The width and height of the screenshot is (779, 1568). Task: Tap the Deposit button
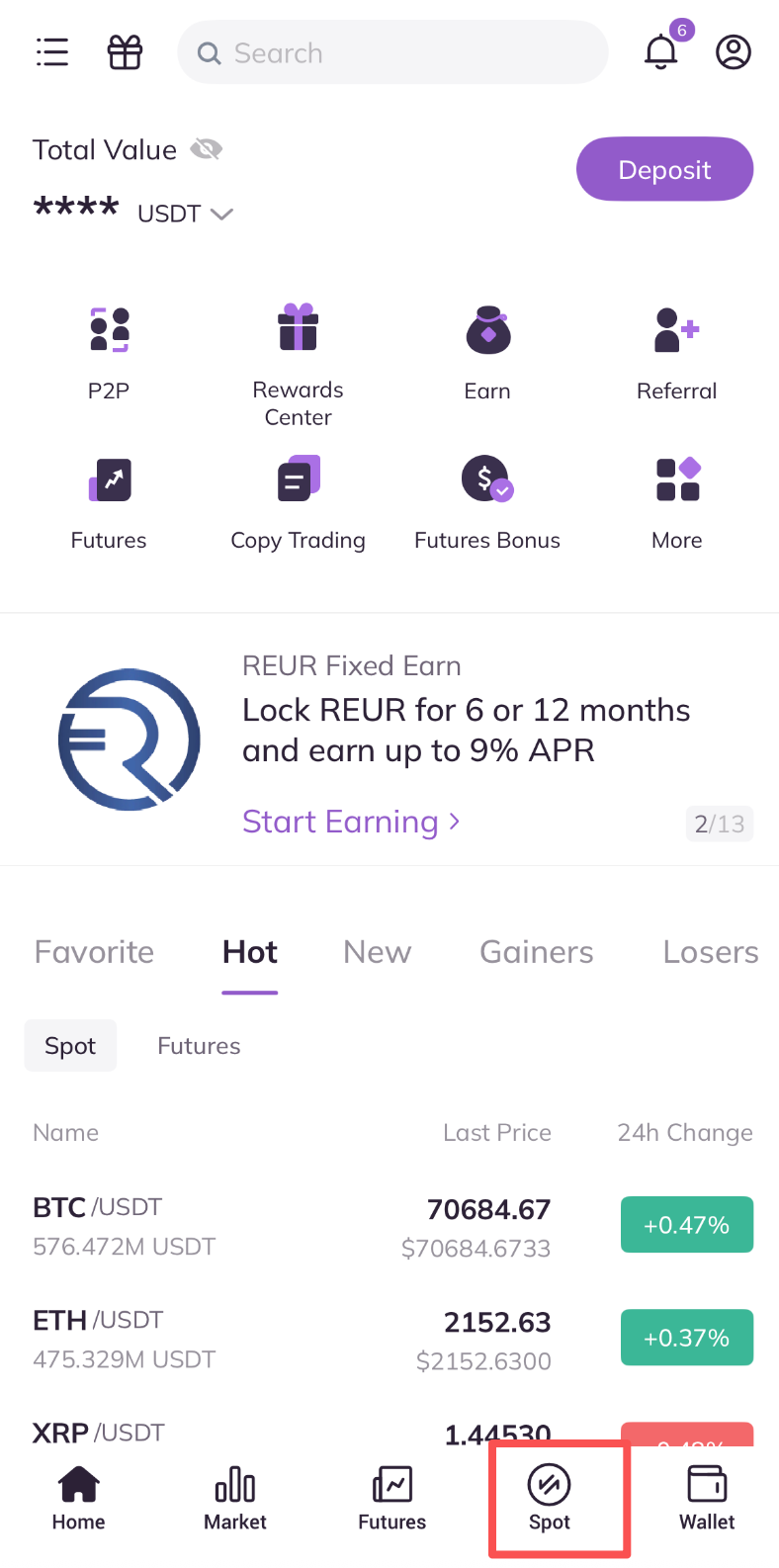[x=664, y=169]
